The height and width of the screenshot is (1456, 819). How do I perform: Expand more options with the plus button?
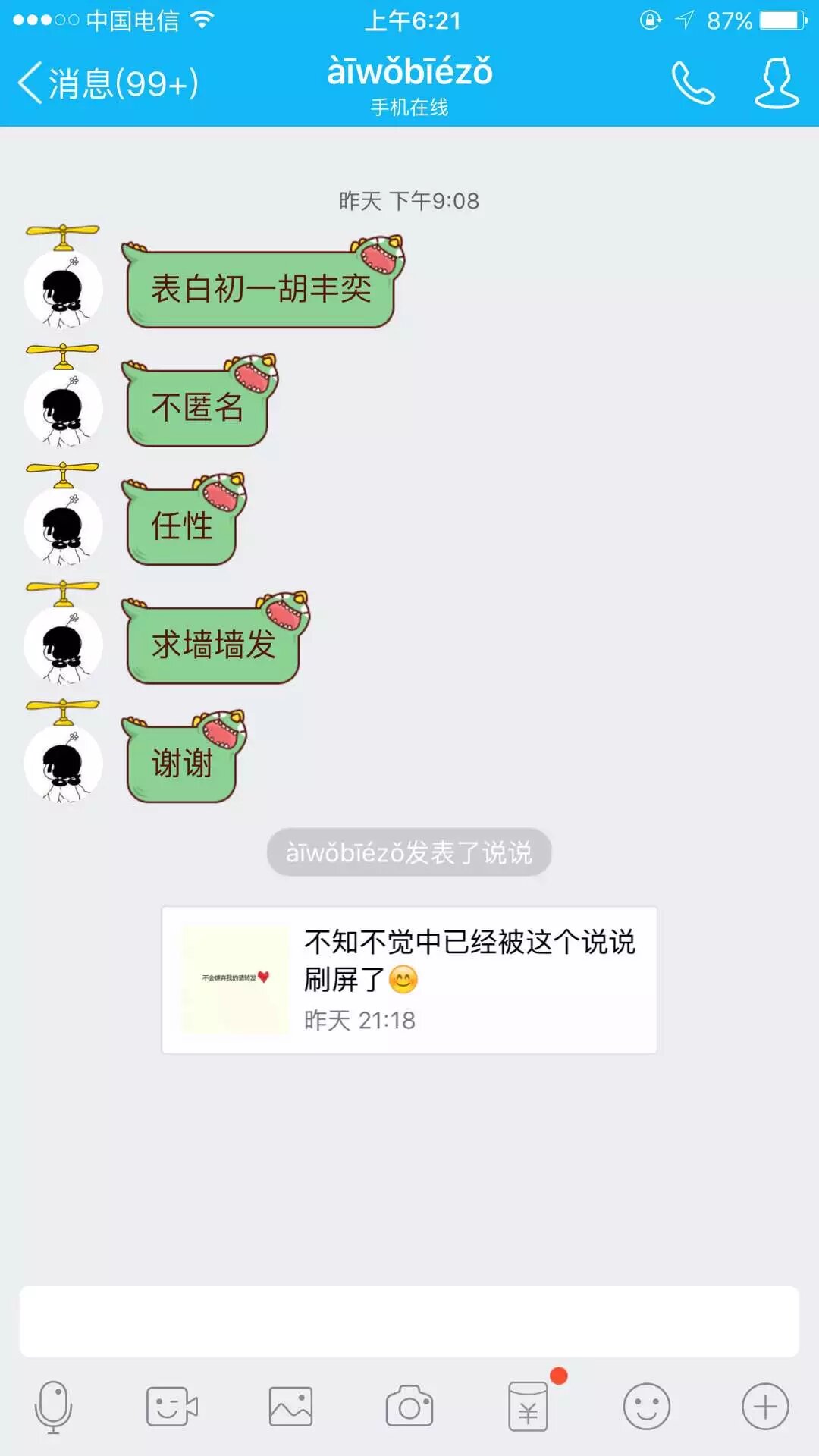pyautogui.click(x=765, y=1407)
